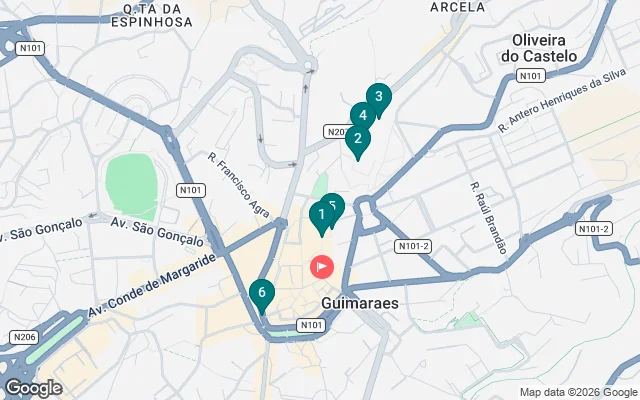This screenshot has width=640, height=400.
Task: Tap map pin number 2
Action: [x=357, y=140]
